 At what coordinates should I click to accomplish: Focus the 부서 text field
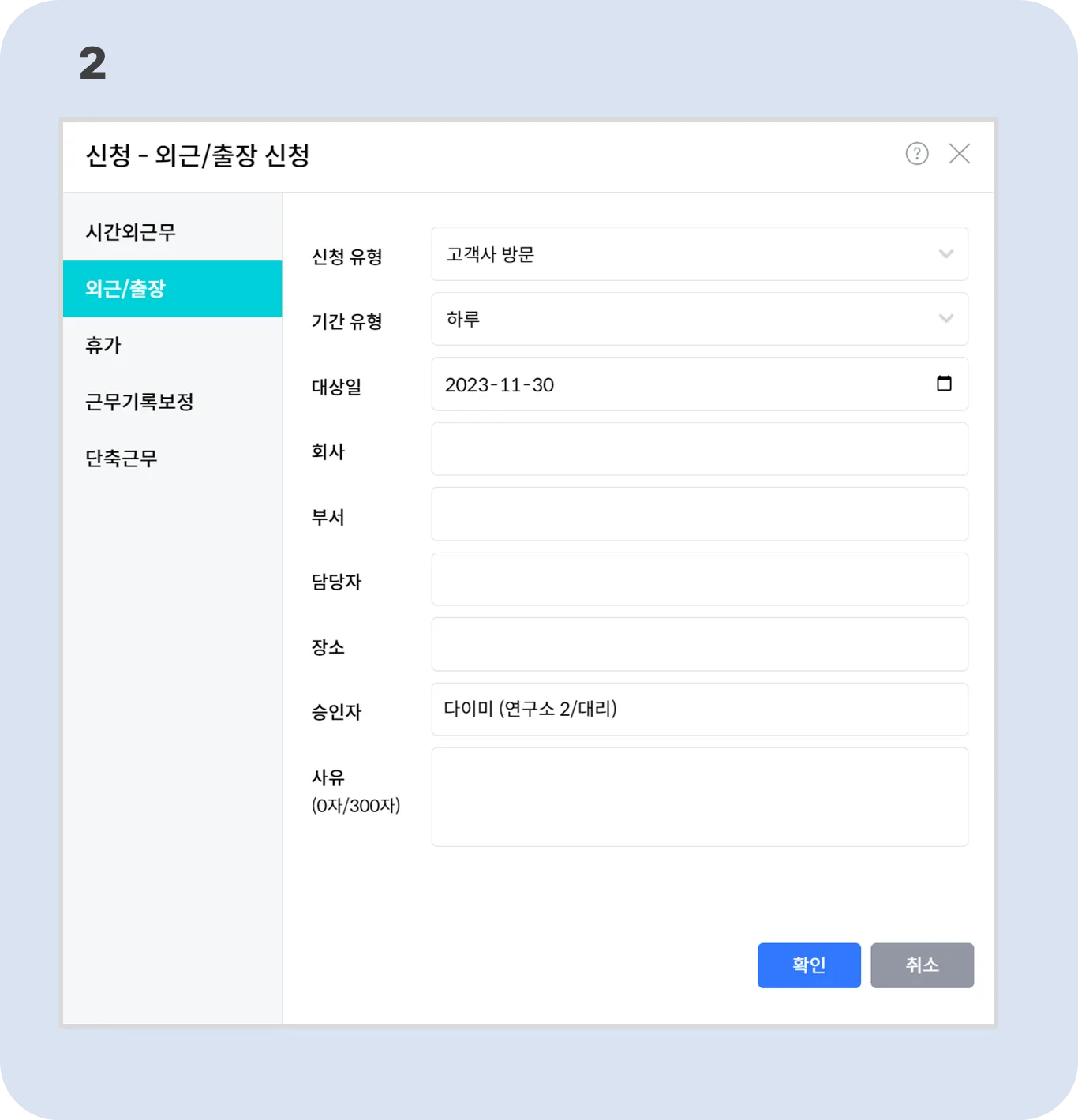tap(699, 514)
